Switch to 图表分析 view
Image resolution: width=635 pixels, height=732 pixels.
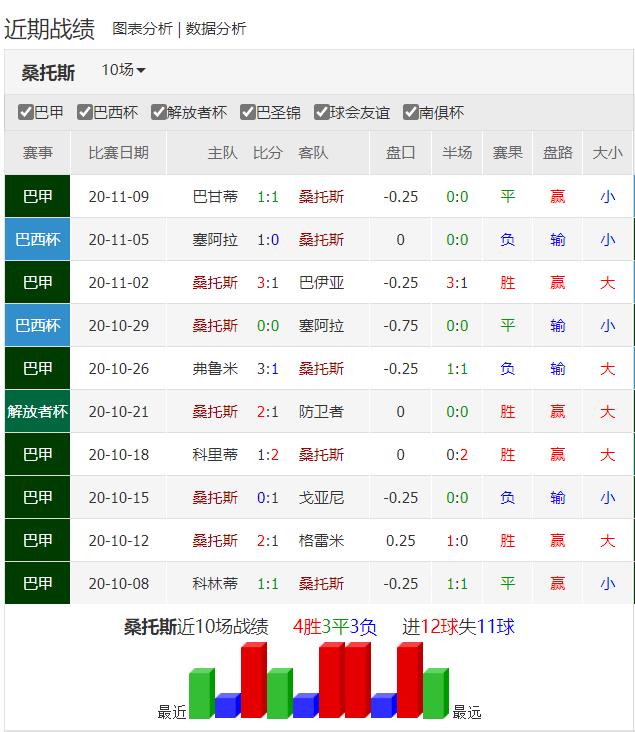(142, 29)
